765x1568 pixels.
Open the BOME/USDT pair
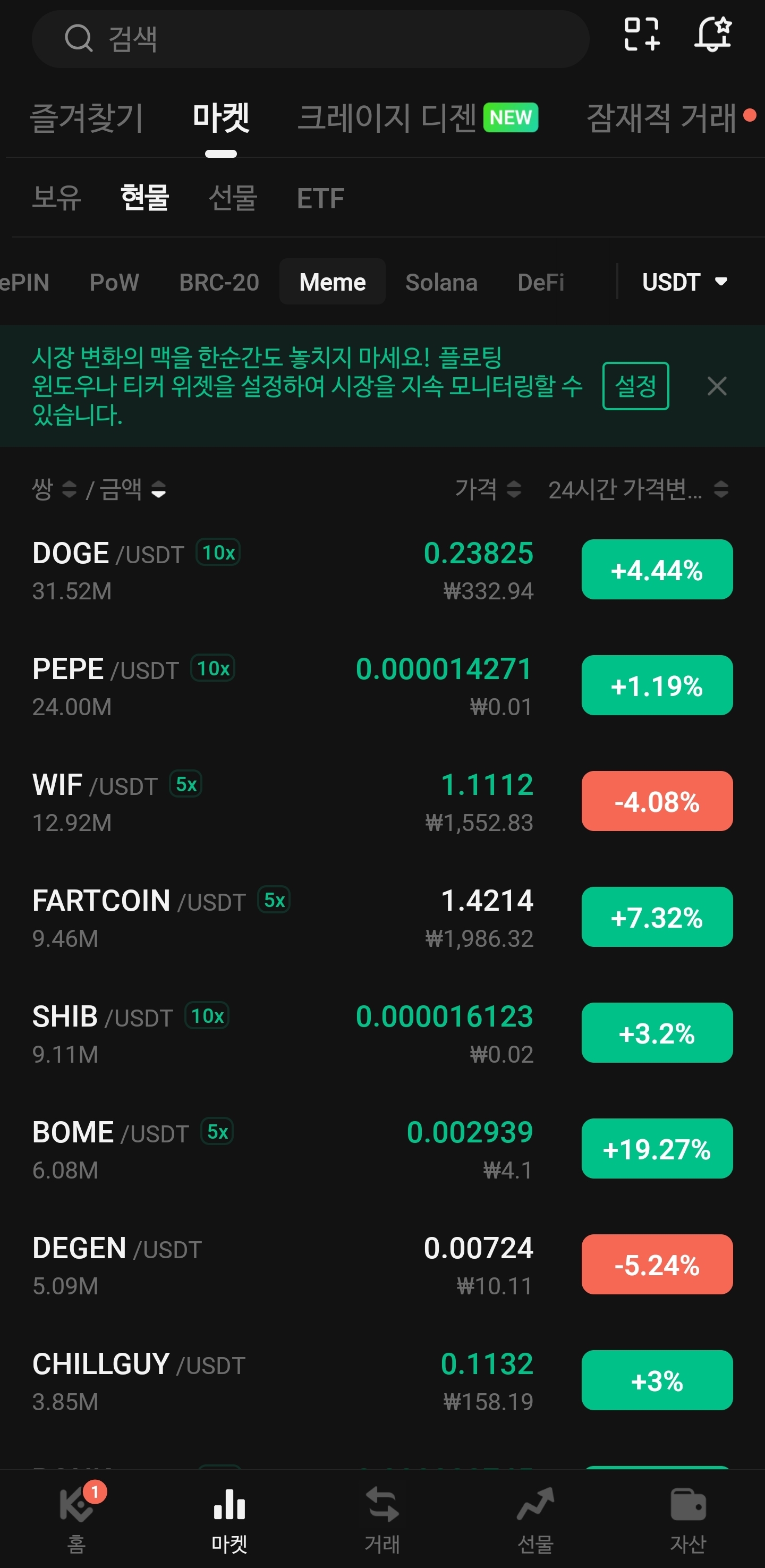[382, 1149]
